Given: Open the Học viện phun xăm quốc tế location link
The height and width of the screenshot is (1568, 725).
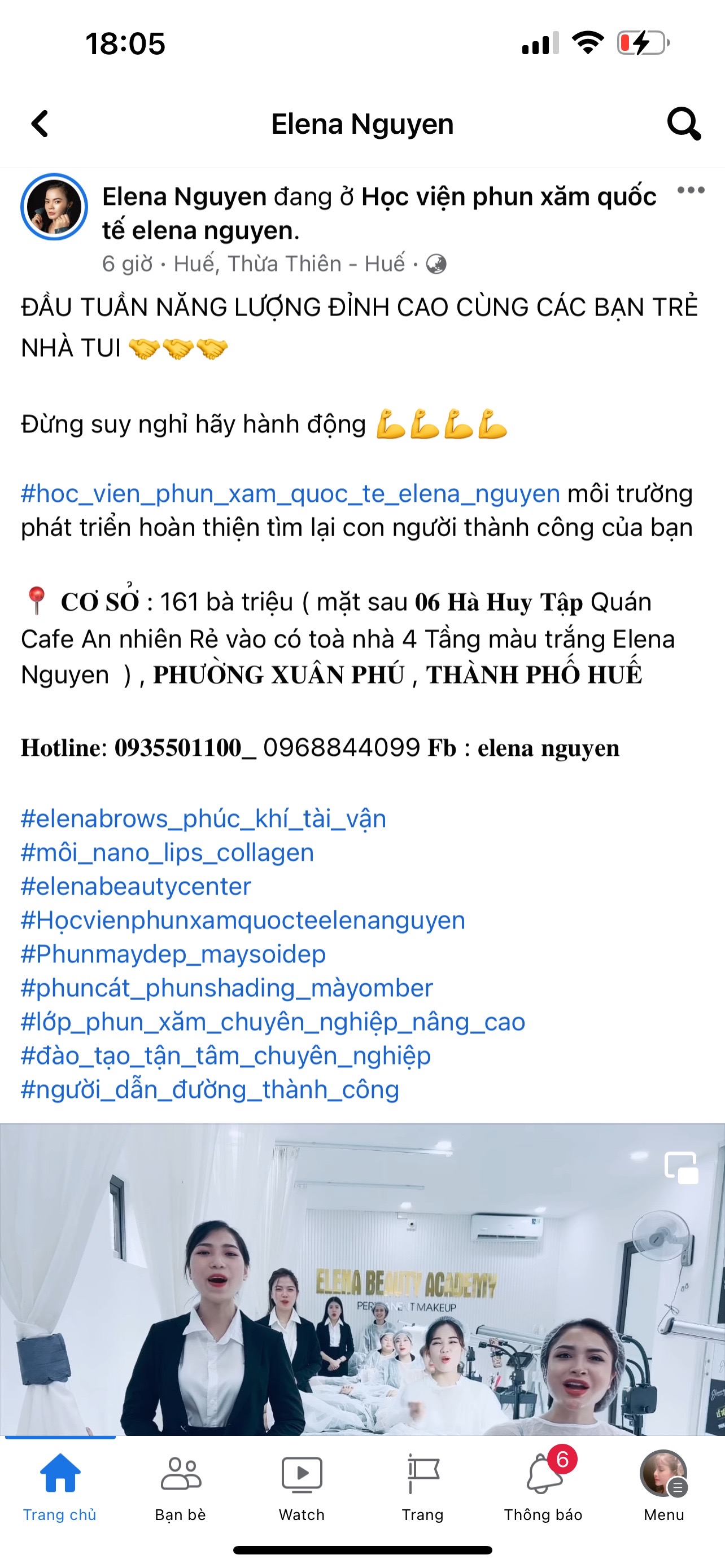Looking at the screenshot, I should 508,197.
